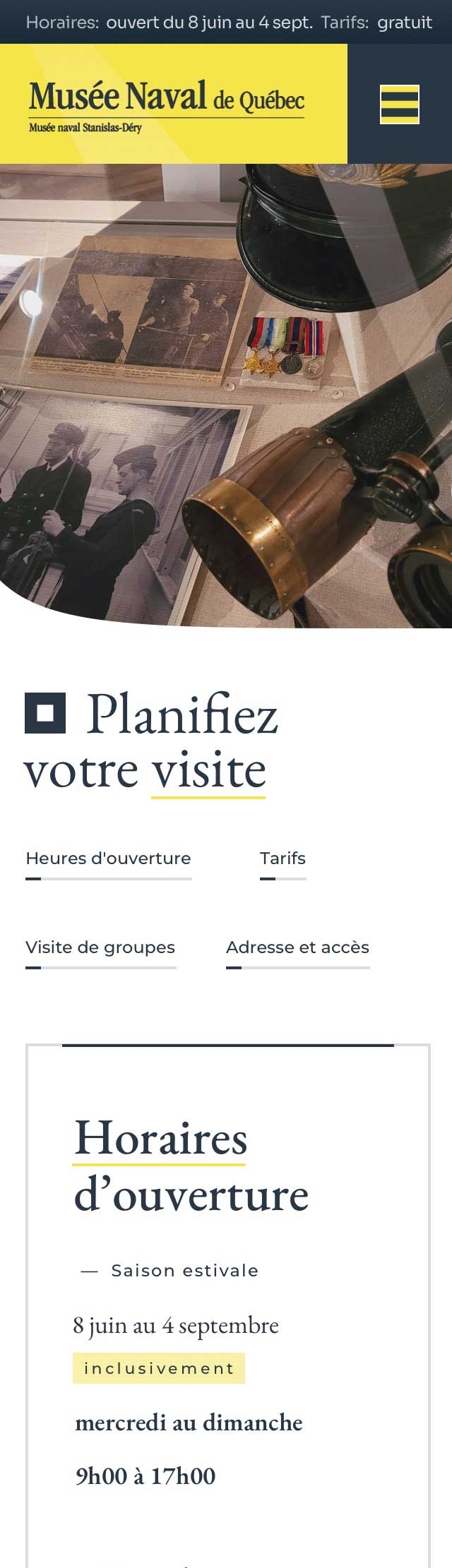This screenshot has height=1568, width=452.
Task: Jump to Heures d'ouverture section
Action: pyautogui.click(x=108, y=858)
